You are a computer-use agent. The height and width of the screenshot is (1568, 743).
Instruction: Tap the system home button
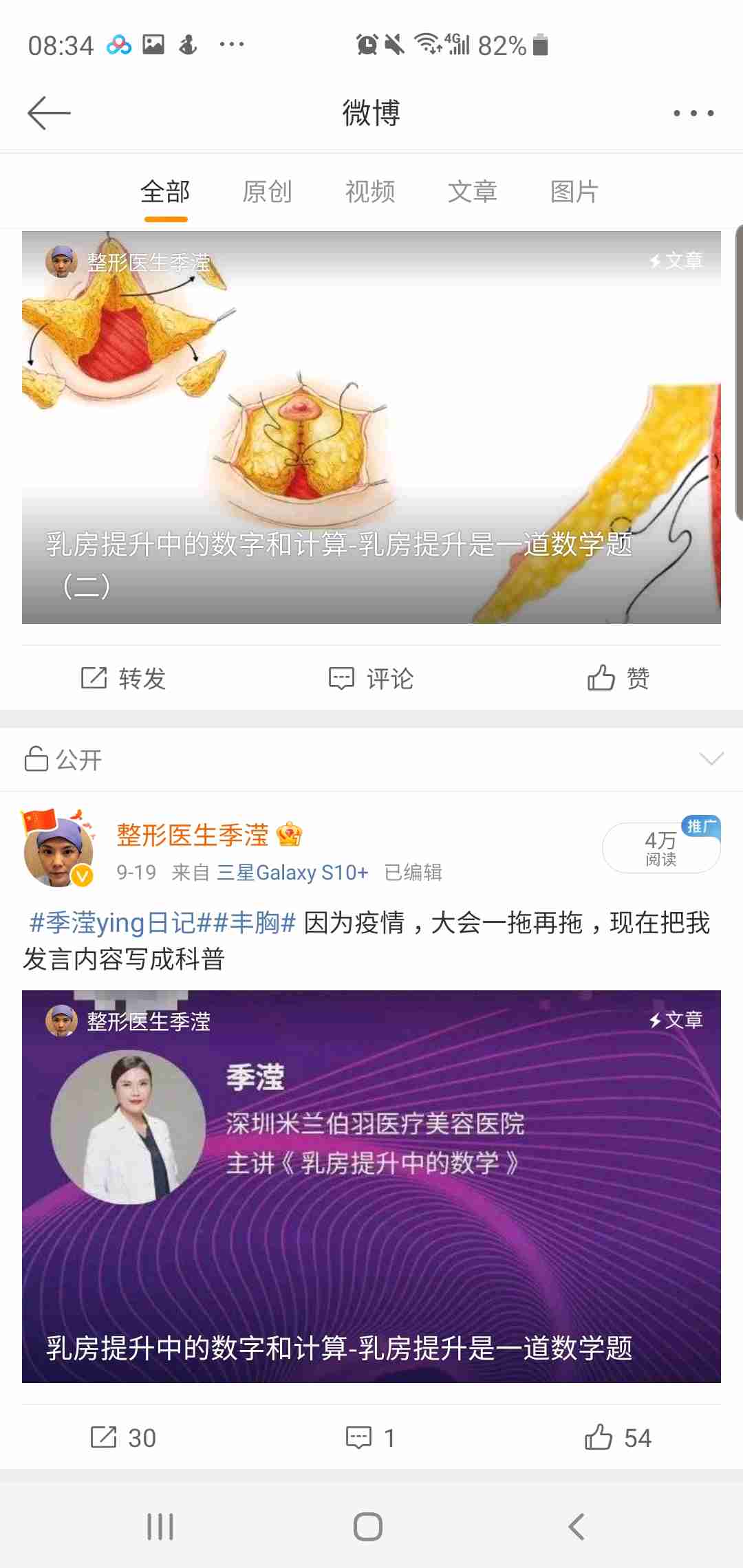pyautogui.click(x=368, y=1527)
